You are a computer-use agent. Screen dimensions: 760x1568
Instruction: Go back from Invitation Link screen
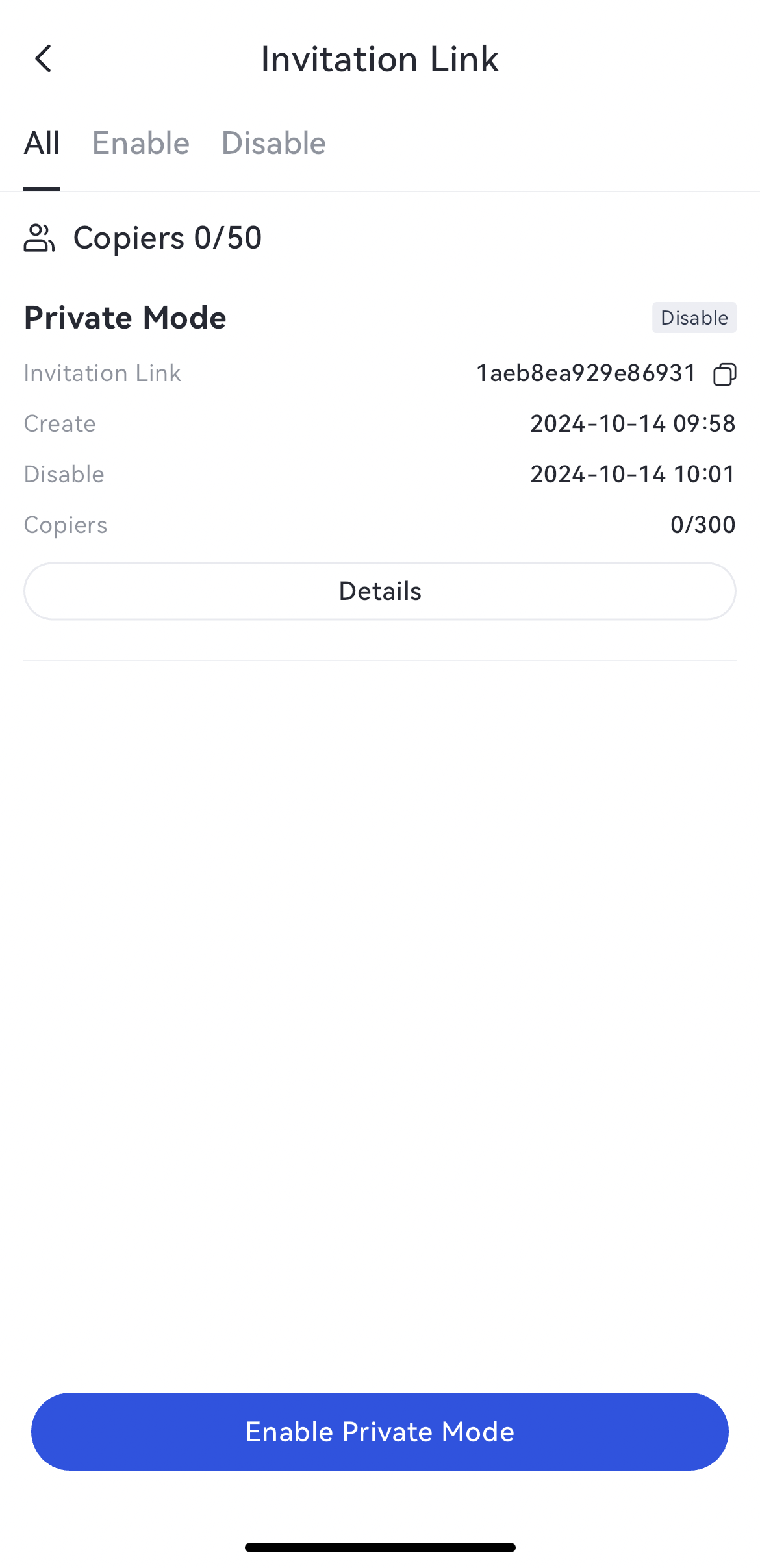(43, 59)
